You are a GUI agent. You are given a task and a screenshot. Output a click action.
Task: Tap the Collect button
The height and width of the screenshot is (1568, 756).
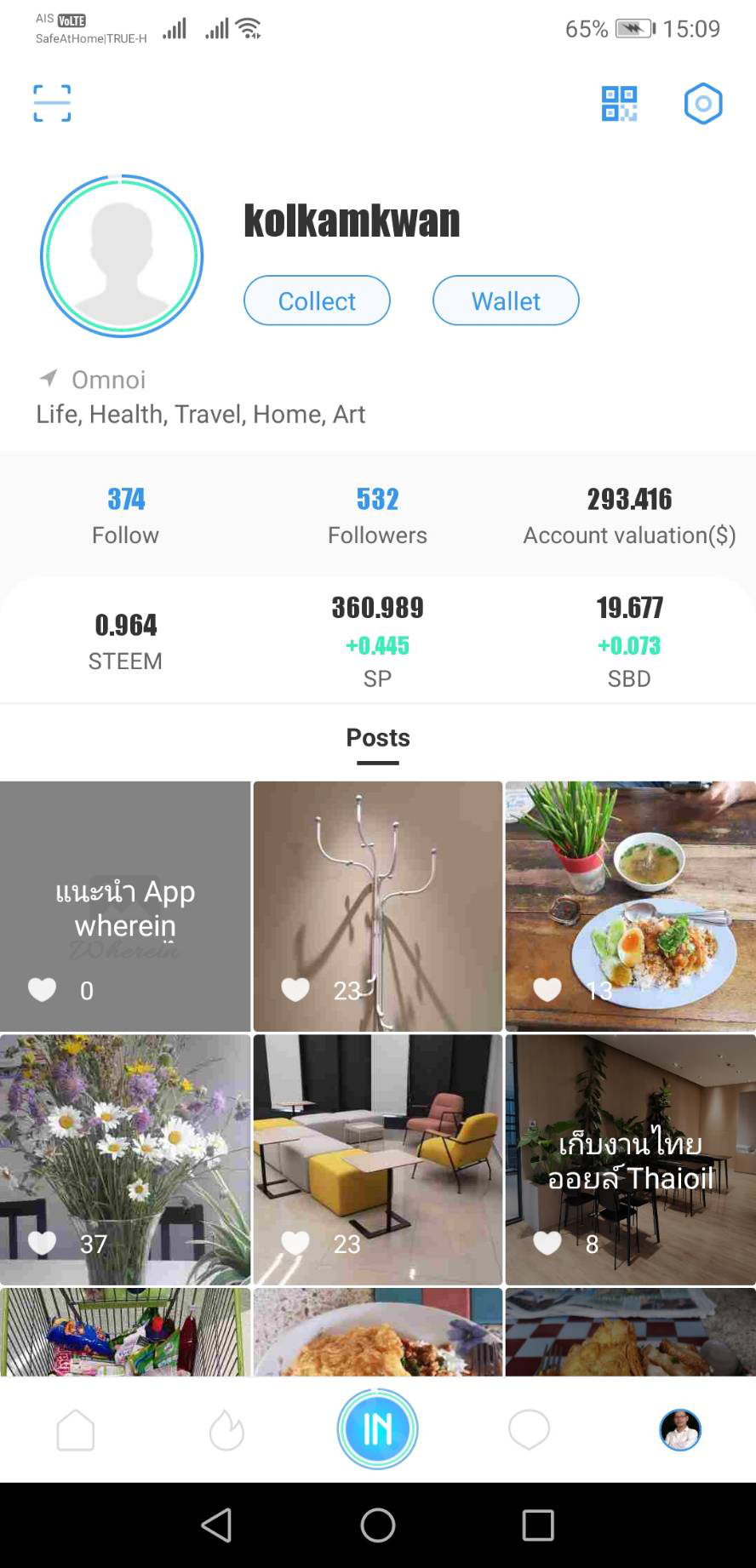coord(317,300)
